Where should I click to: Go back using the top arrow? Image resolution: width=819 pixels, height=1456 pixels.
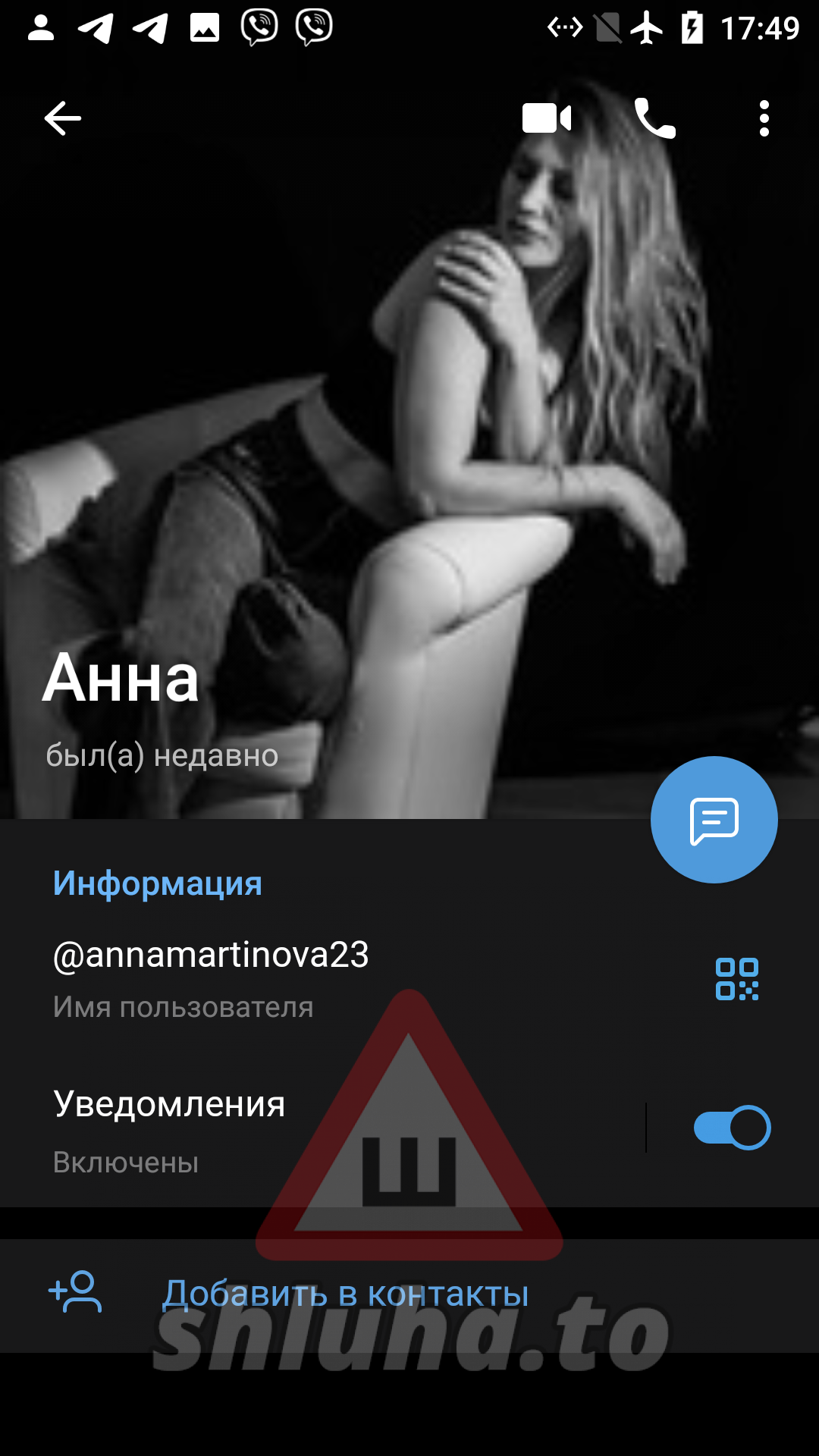pyautogui.click(x=62, y=118)
